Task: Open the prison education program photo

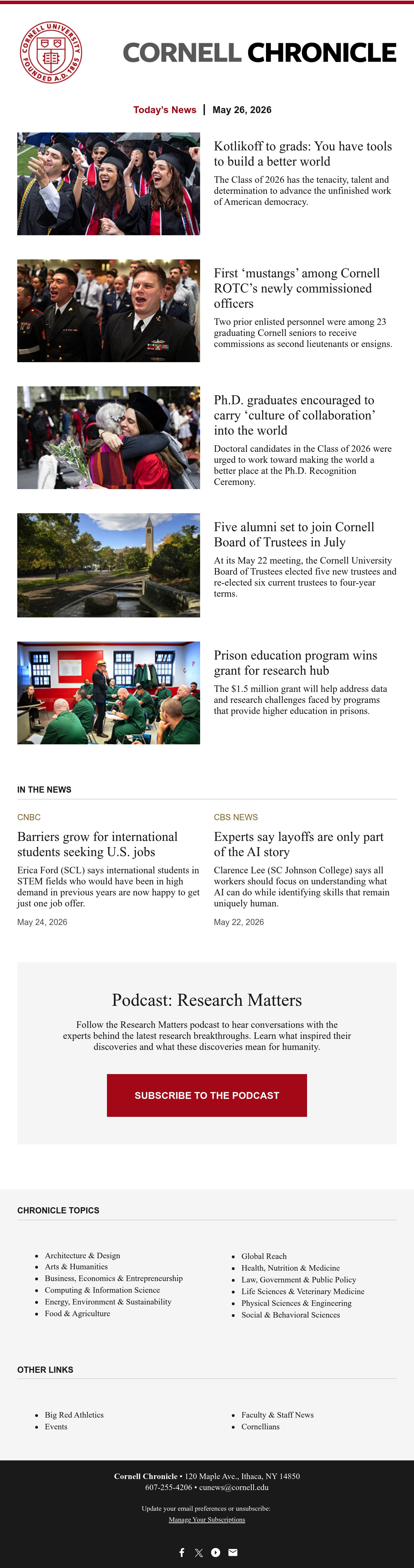Action: pyautogui.click(x=108, y=693)
